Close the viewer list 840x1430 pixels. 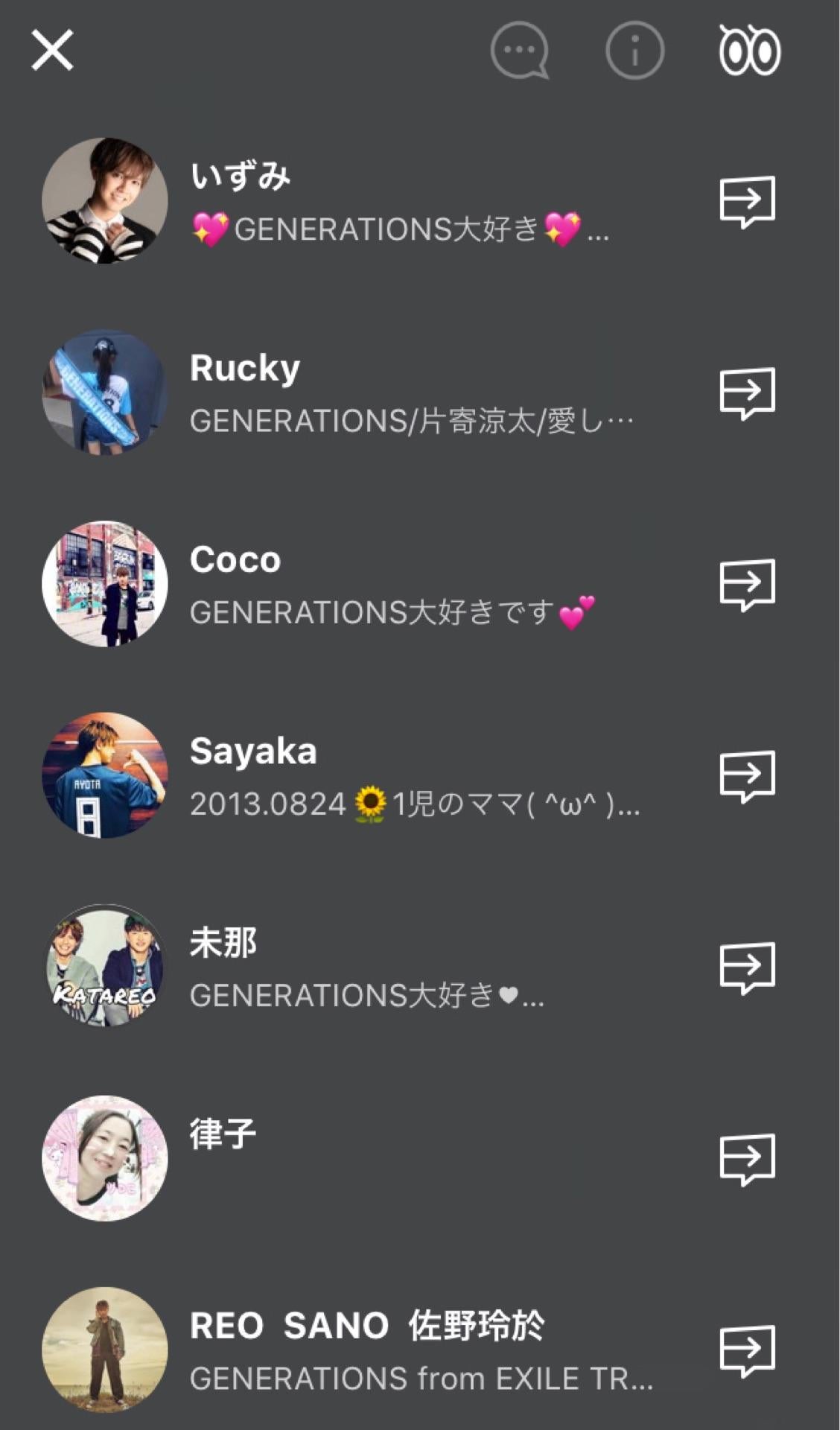52,51
